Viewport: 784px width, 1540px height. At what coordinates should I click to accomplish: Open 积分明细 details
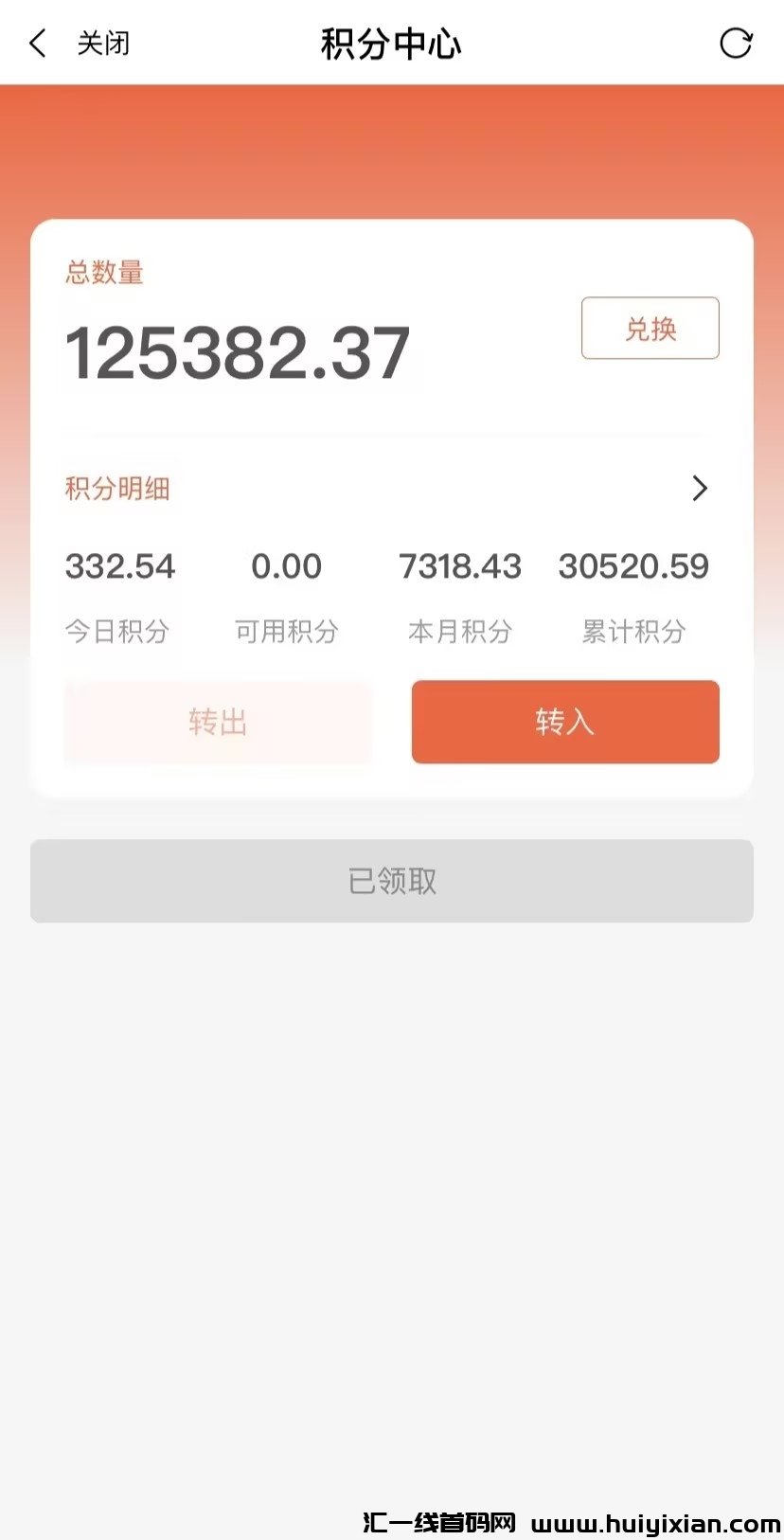(699, 488)
